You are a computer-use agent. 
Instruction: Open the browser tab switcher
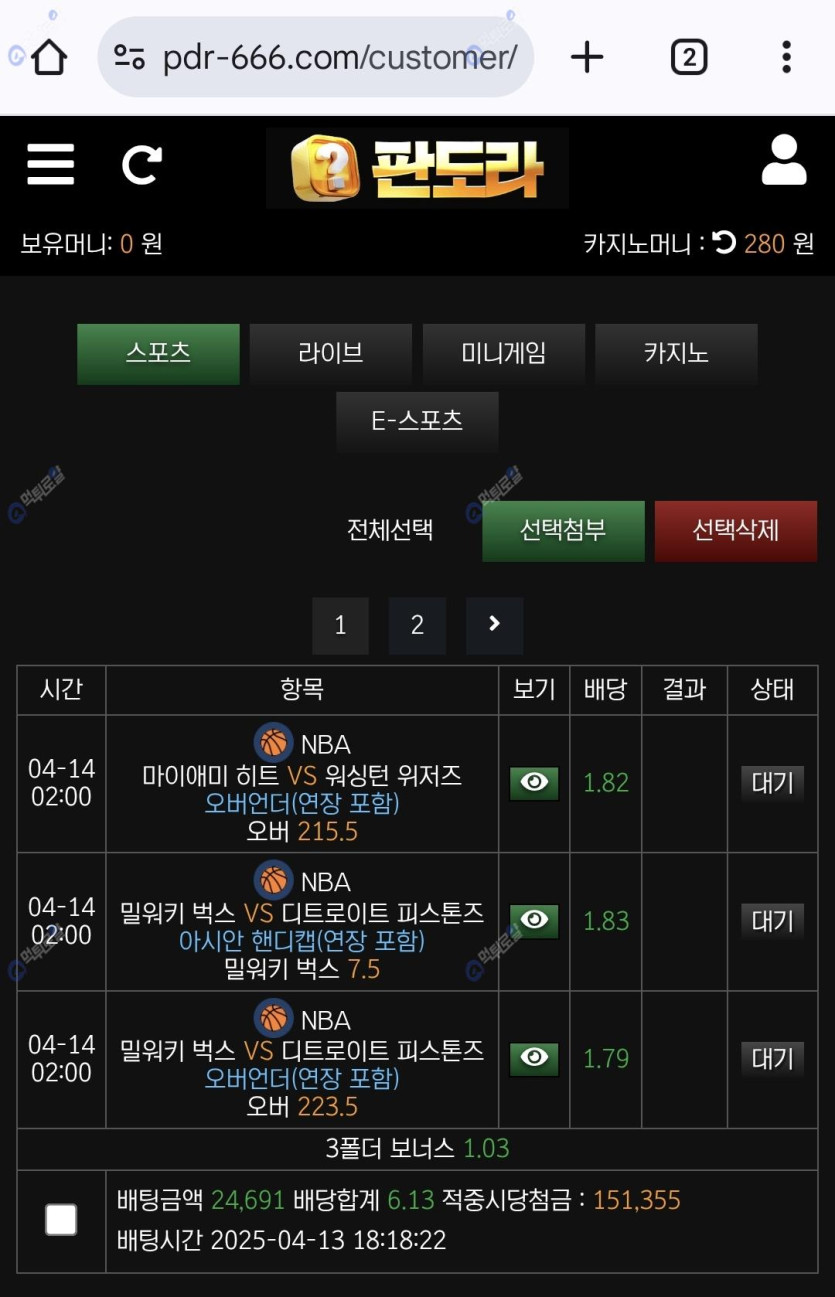pos(688,57)
